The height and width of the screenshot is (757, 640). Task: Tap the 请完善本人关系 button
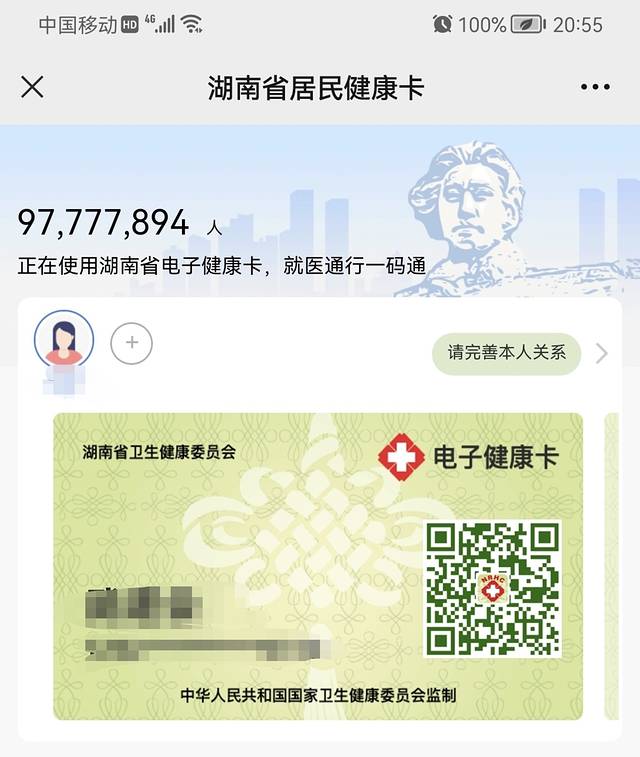[x=506, y=353]
